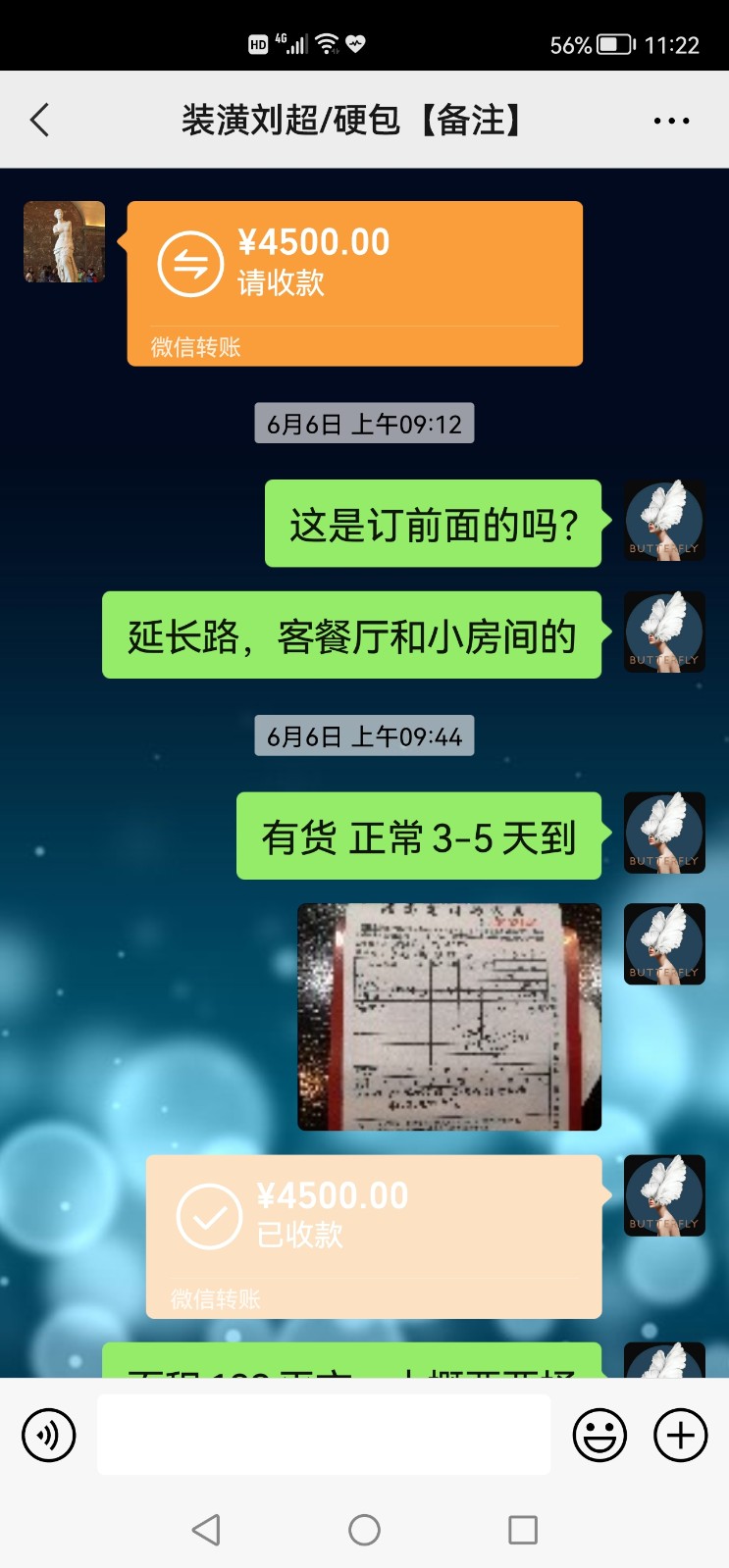The width and height of the screenshot is (729, 1568).
Task: Tap the system home button
Action: tap(364, 1530)
